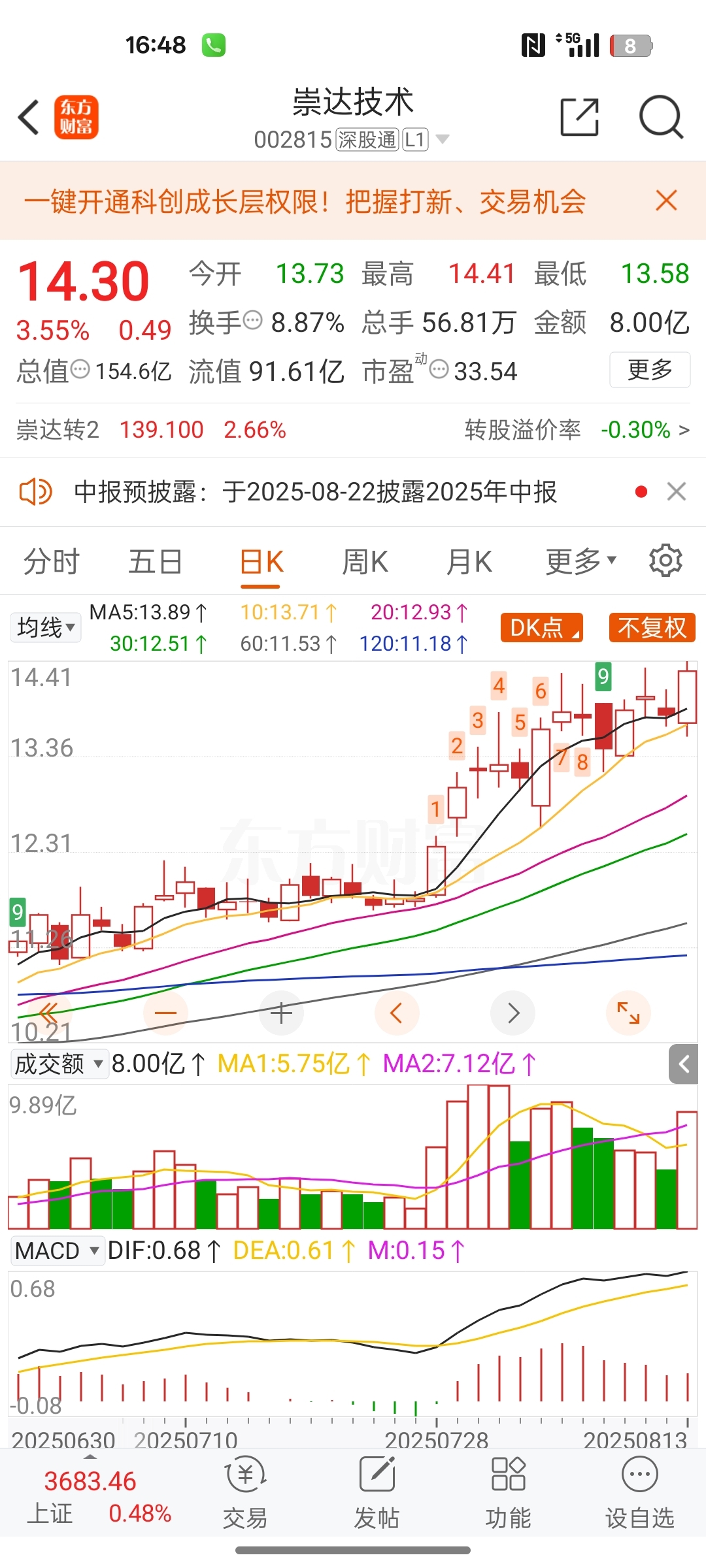Switch to the 分时 chart tab
The height and width of the screenshot is (1568, 706).
pos(52,562)
